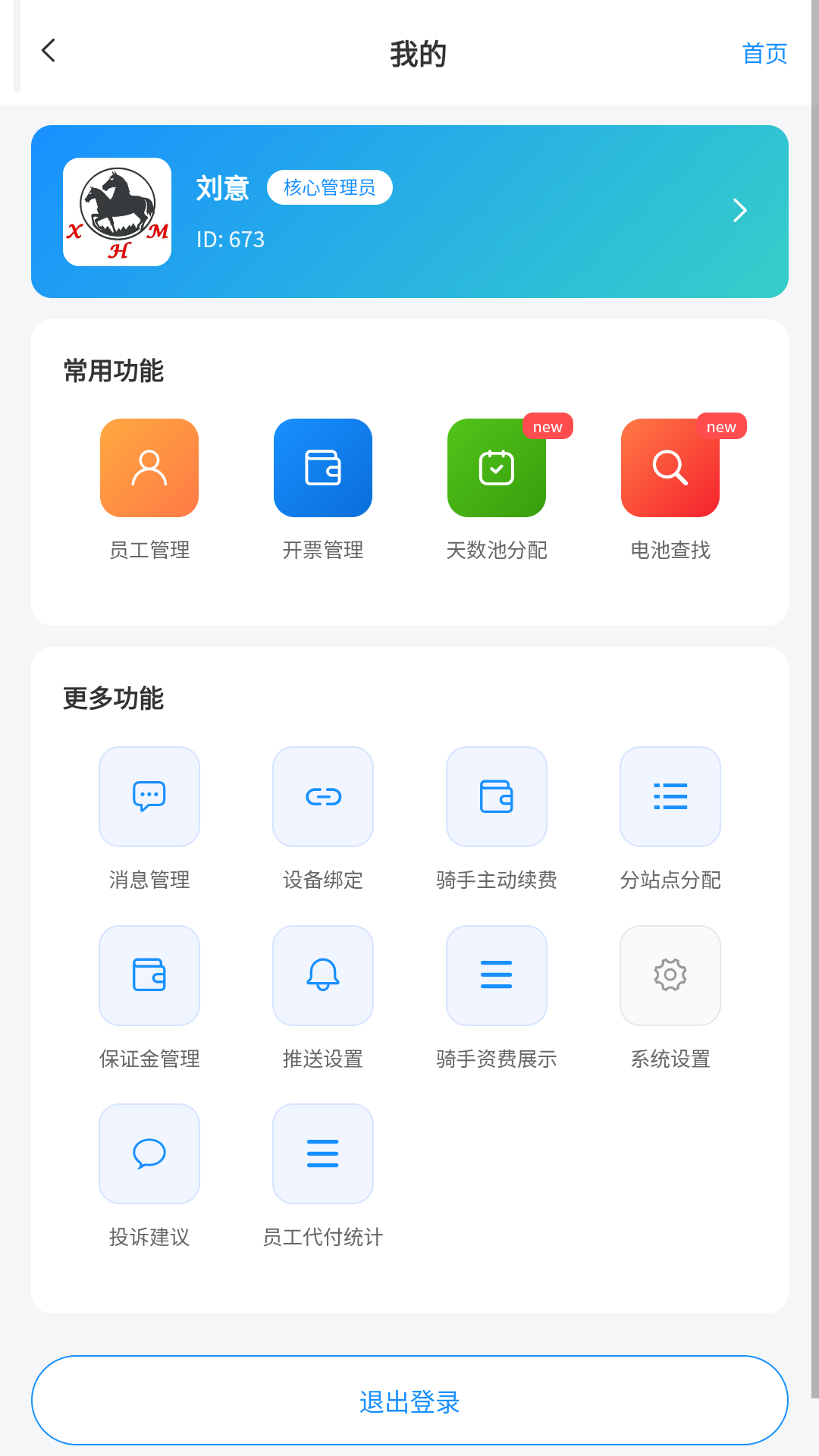Select the 分站点分配 list icon
The width and height of the screenshot is (819, 1456).
pyautogui.click(x=670, y=797)
